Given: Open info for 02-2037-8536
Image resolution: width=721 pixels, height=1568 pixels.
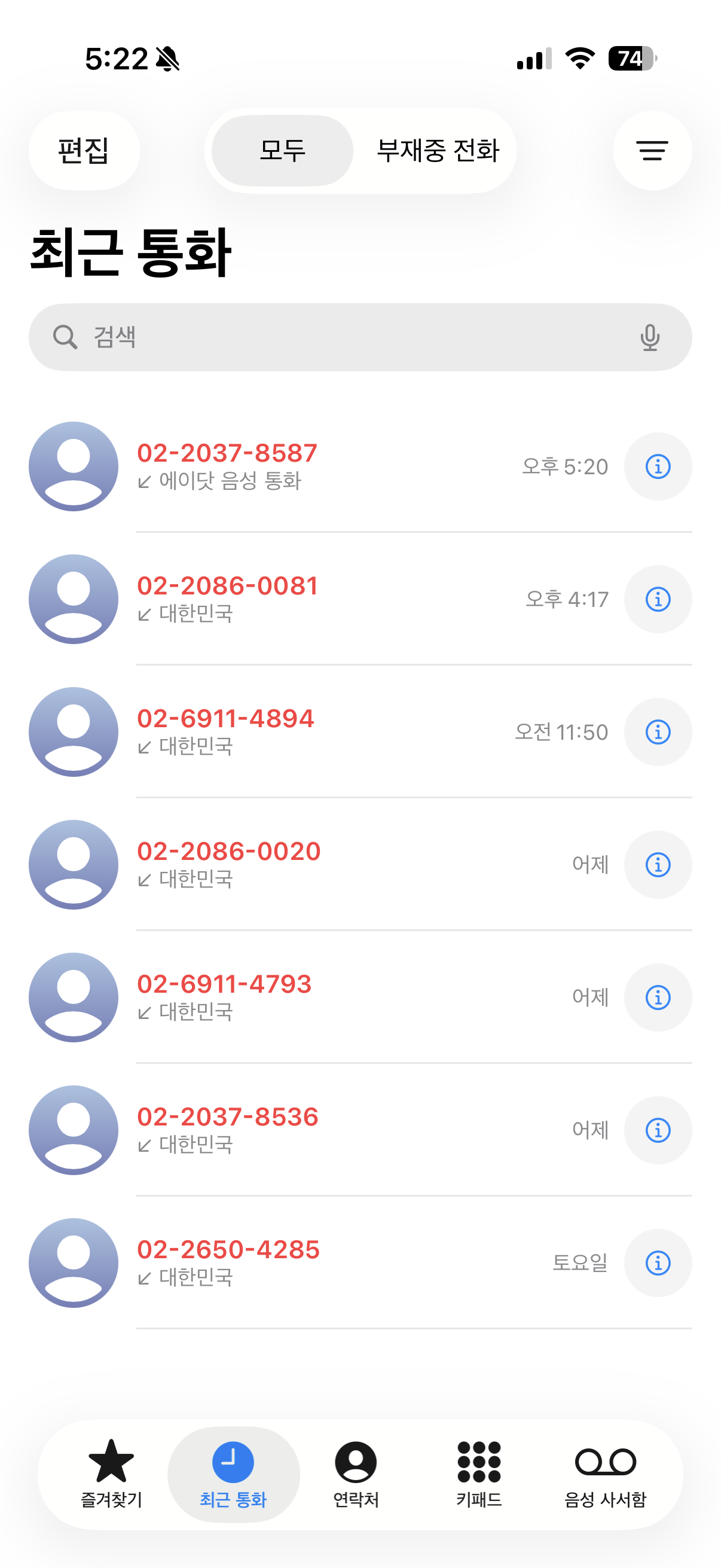Looking at the screenshot, I should [x=658, y=1130].
